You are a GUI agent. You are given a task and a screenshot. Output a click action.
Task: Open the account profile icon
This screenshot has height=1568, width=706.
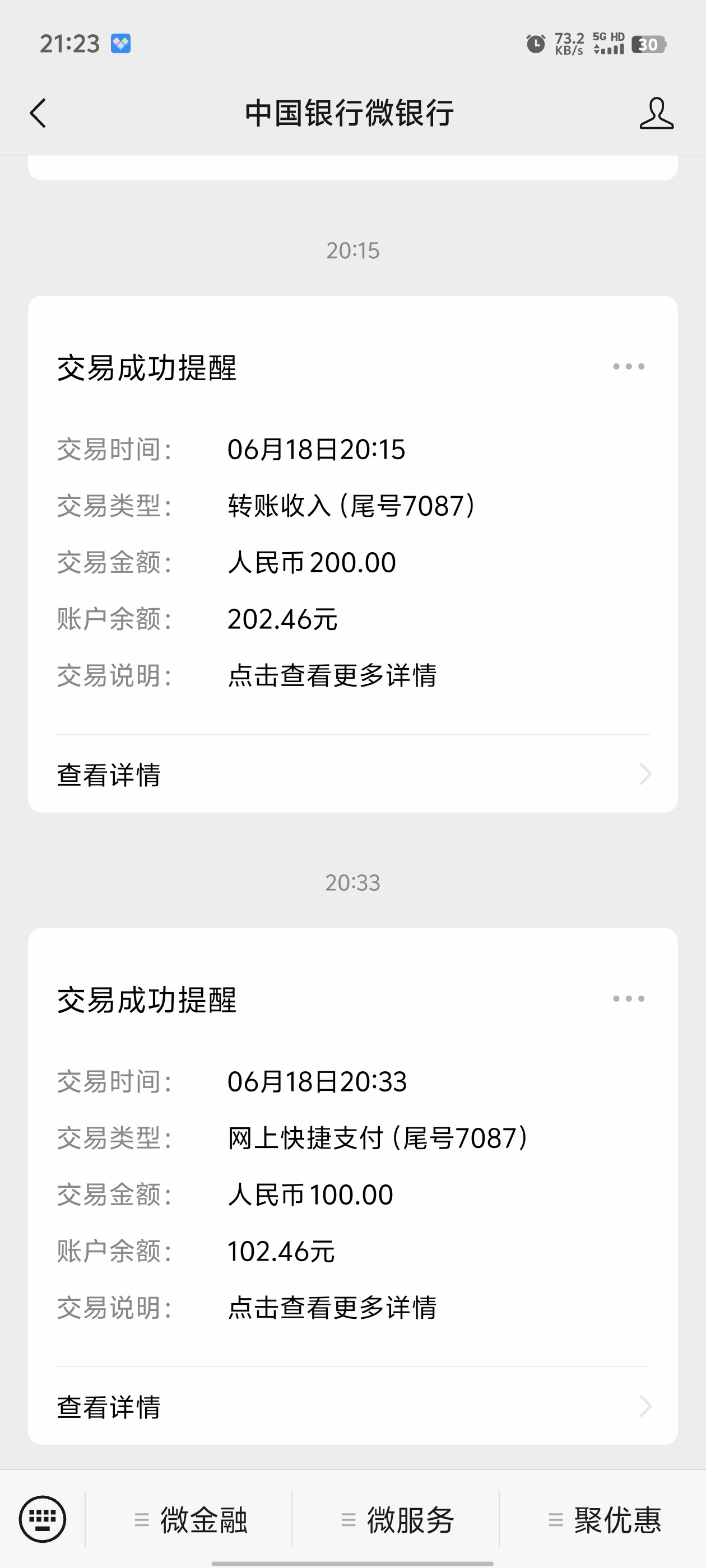(656, 113)
